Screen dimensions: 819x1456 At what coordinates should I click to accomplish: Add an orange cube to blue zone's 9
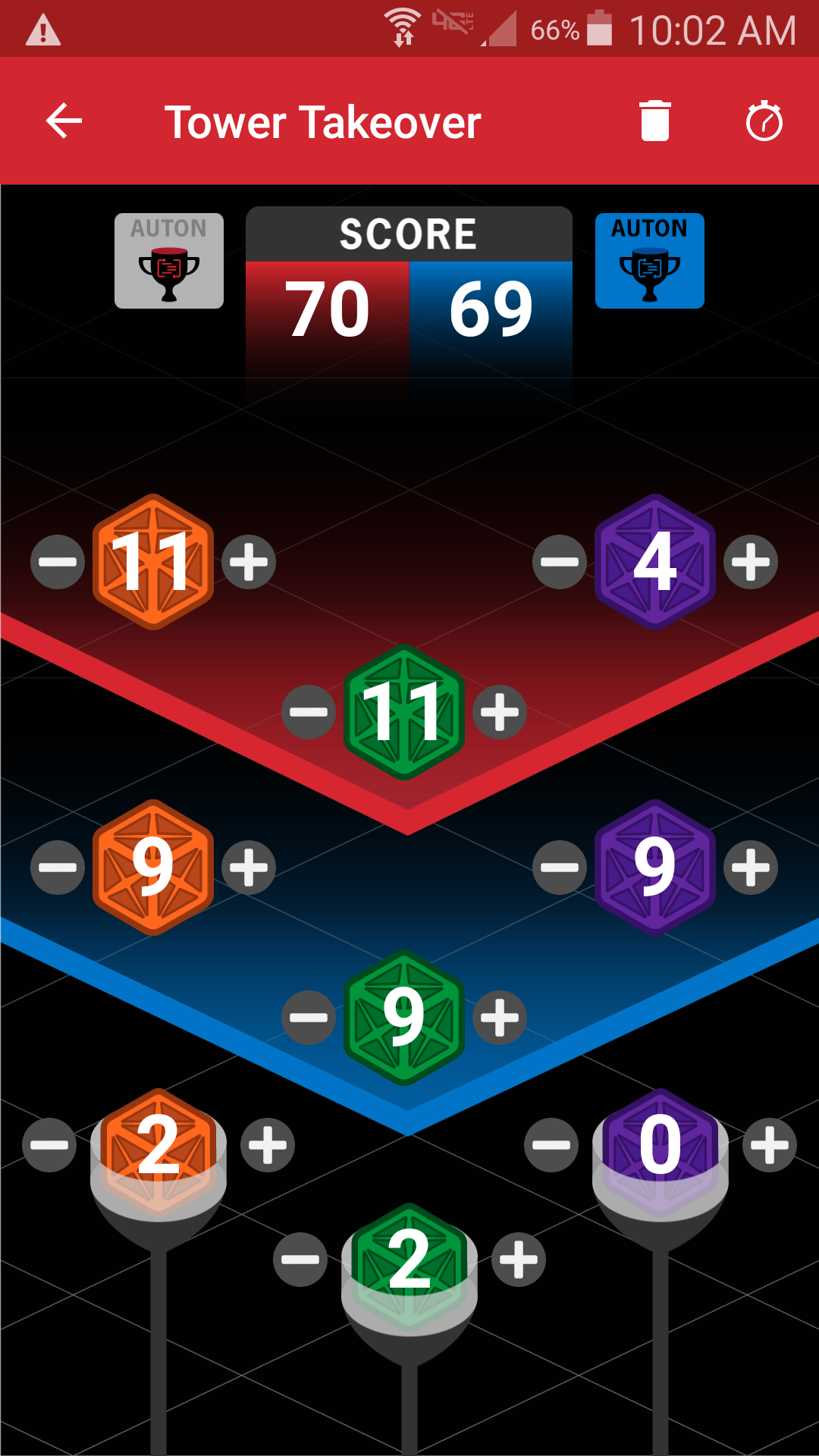pyautogui.click(x=249, y=868)
